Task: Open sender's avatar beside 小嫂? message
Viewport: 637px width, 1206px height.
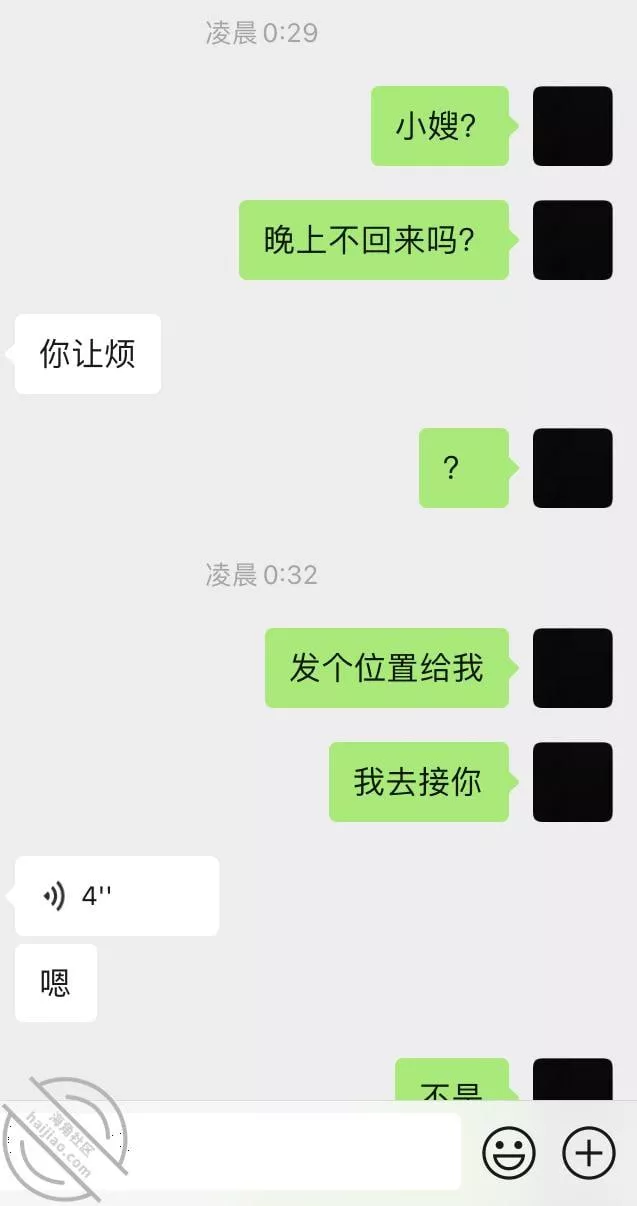Action: pos(573,126)
